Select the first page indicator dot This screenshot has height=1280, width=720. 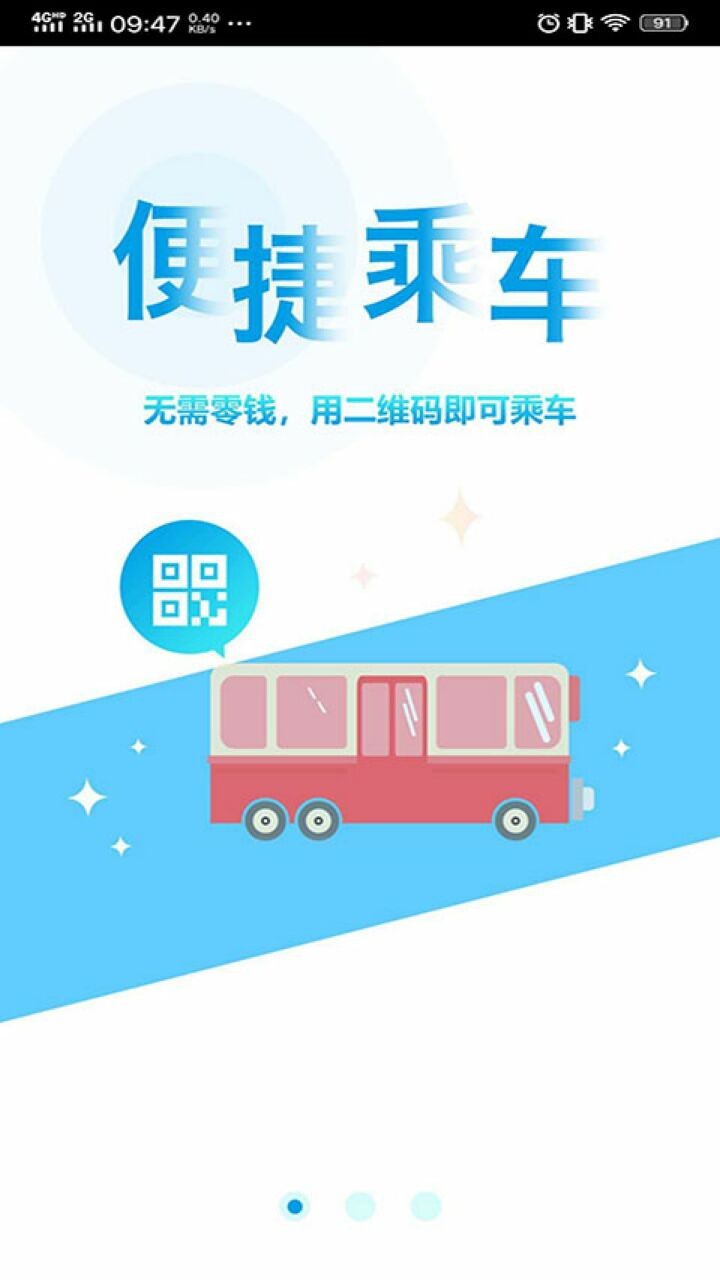click(x=294, y=1206)
